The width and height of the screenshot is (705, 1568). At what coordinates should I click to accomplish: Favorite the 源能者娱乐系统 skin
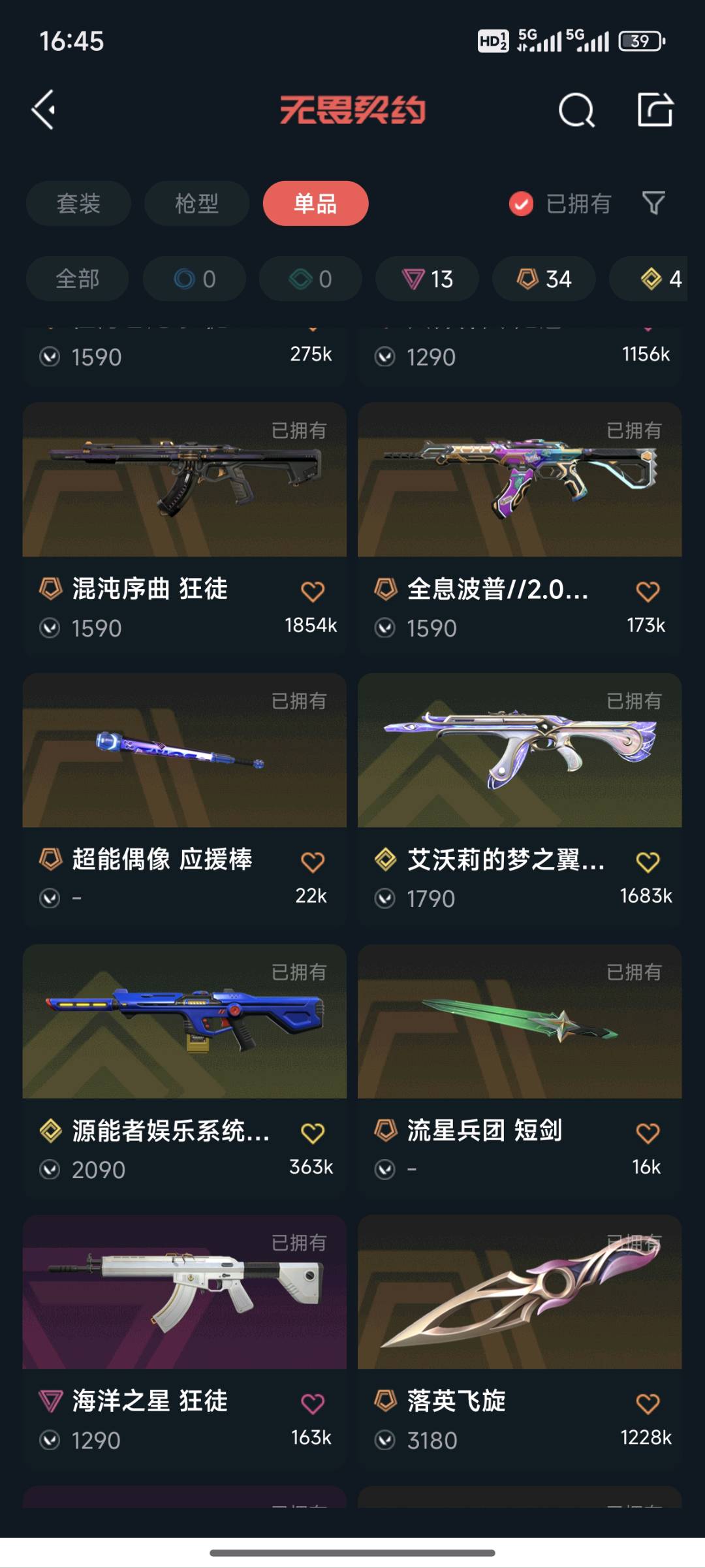point(313,1133)
